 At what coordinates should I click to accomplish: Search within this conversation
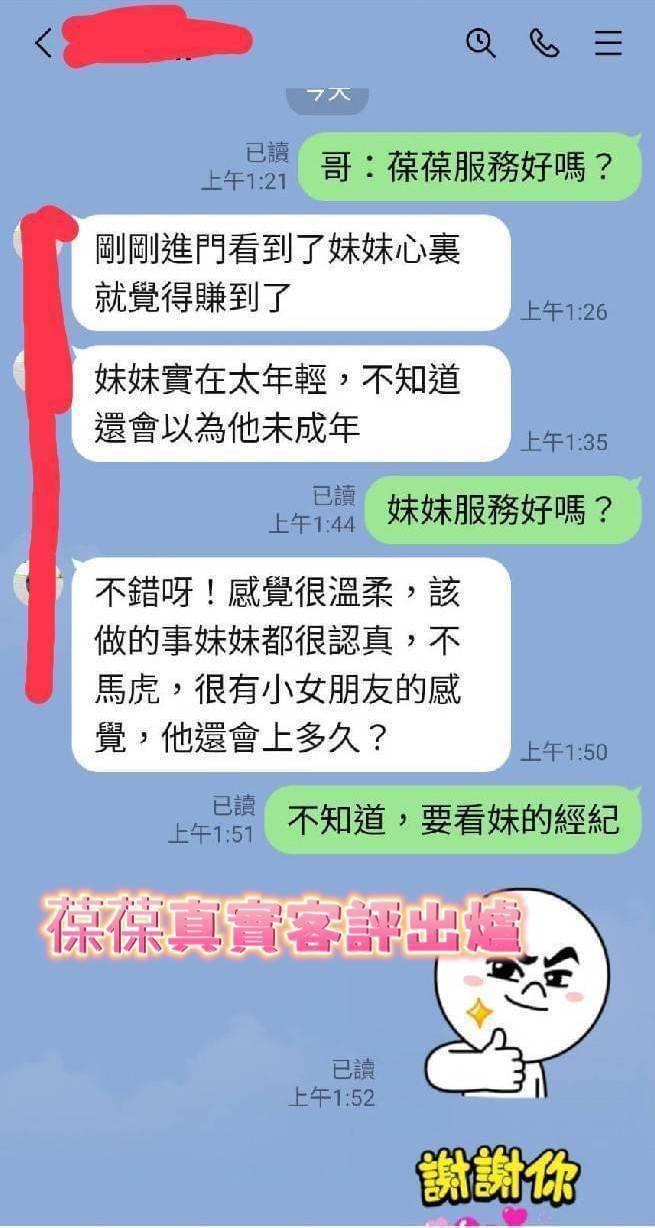tap(481, 43)
